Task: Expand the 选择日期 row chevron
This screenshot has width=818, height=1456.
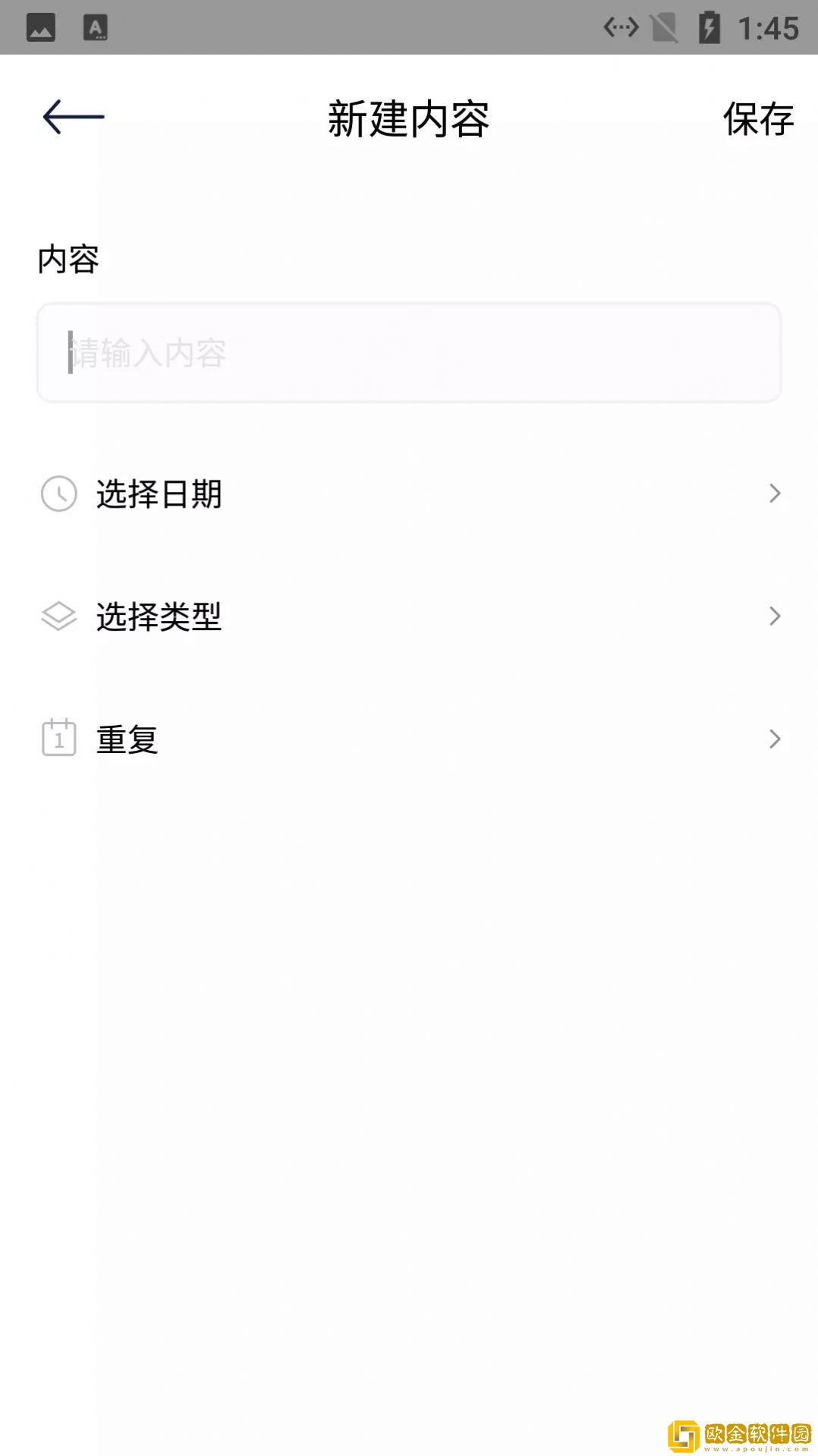Action: 775,493
